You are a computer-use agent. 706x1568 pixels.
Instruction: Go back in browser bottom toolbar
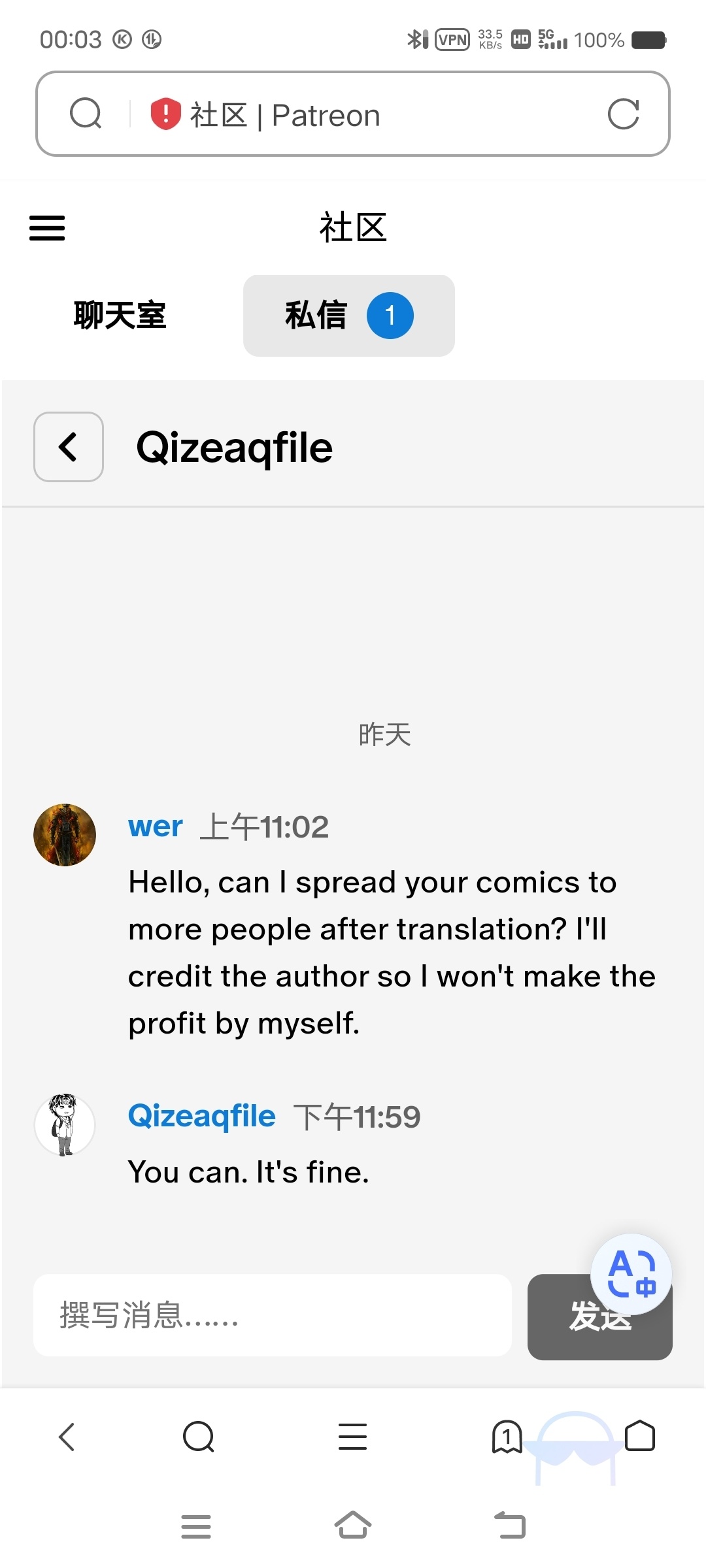(67, 1437)
